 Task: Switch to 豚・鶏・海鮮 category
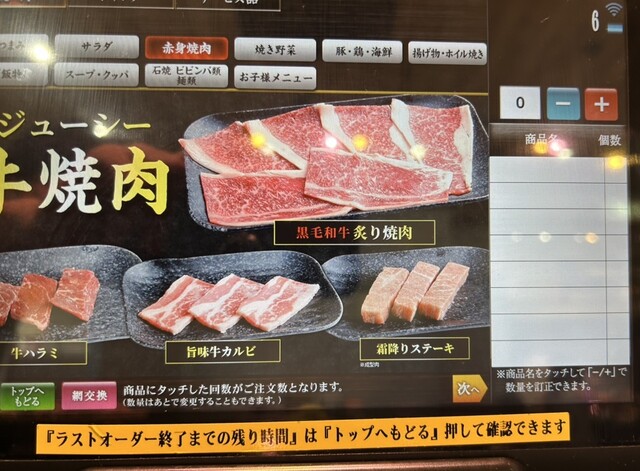click(363, 51)
